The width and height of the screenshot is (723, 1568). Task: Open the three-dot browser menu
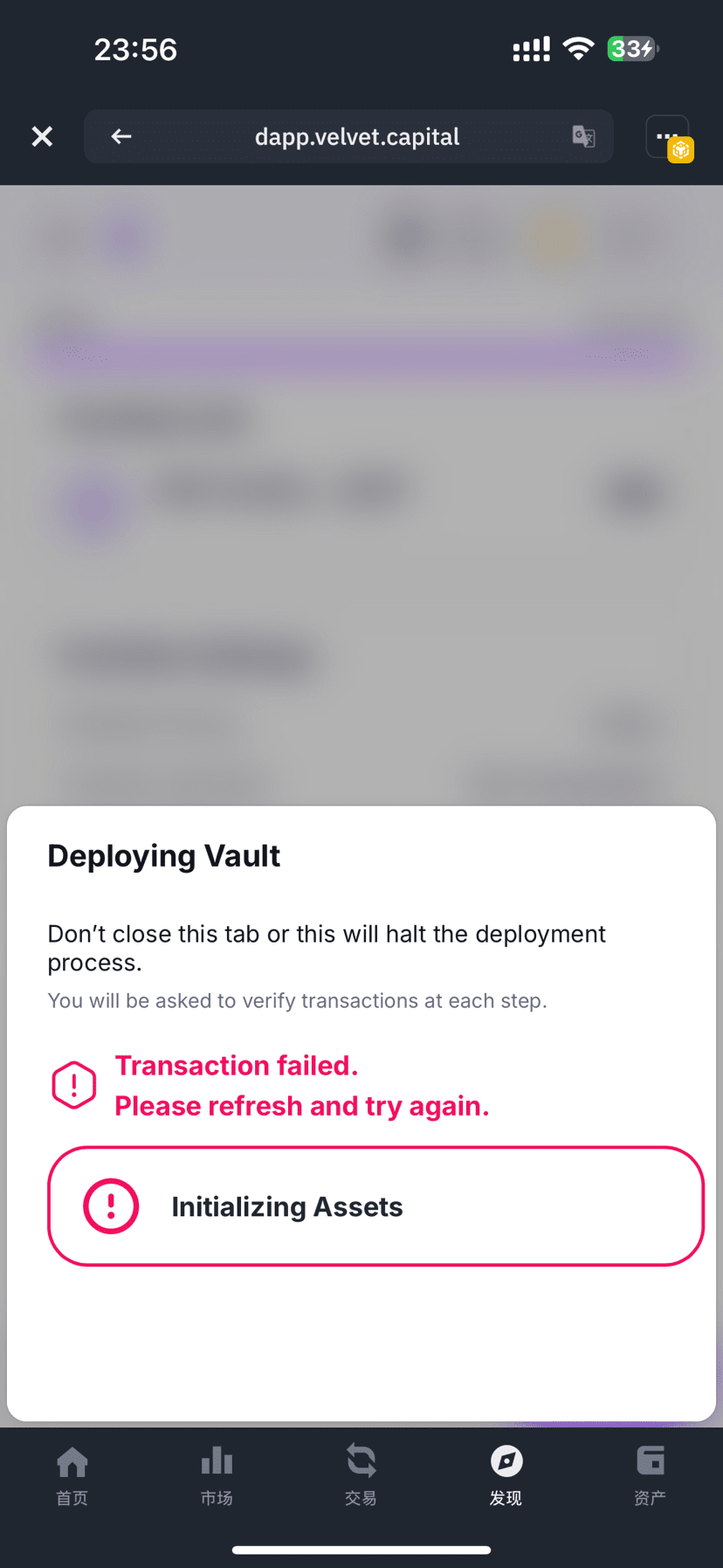tap(667, 136)
